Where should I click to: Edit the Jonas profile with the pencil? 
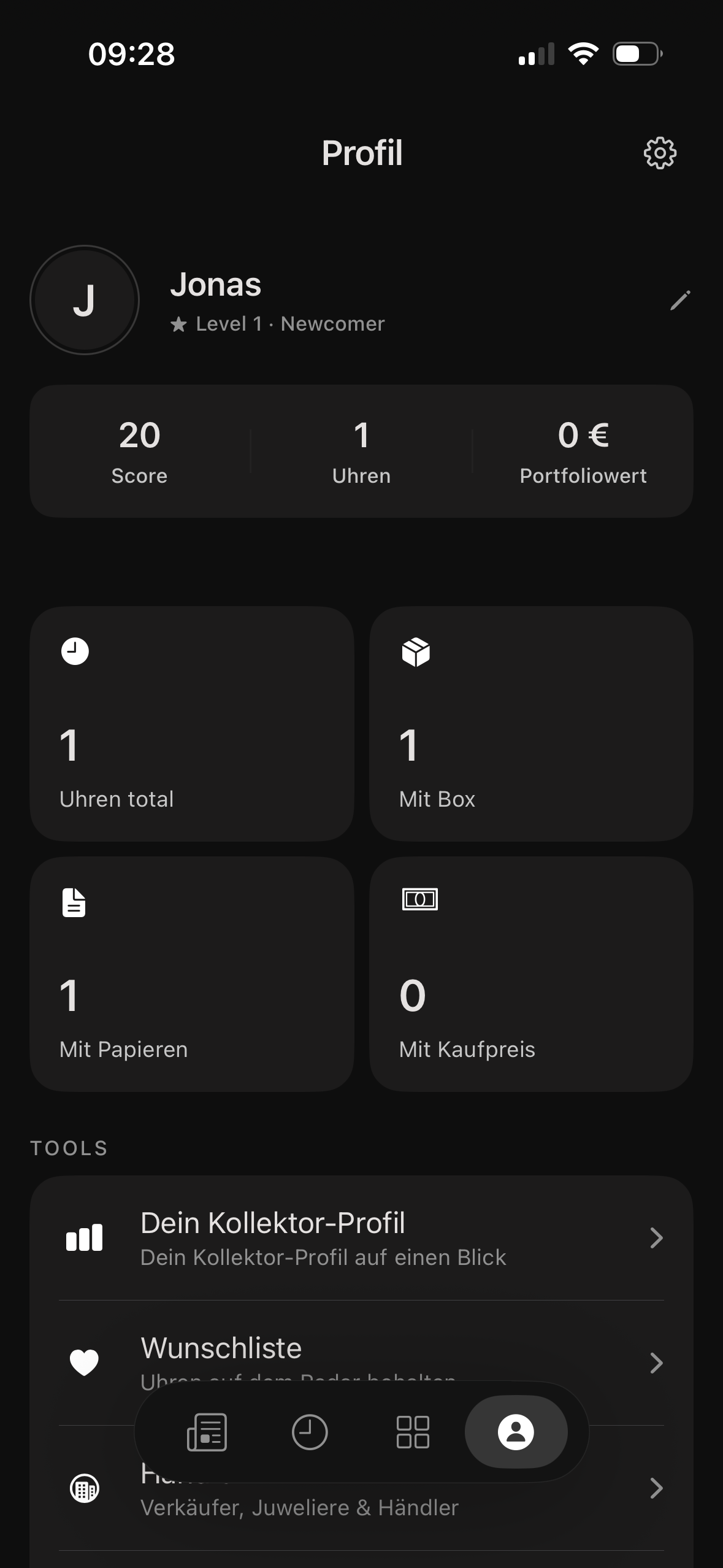(680, 301)
